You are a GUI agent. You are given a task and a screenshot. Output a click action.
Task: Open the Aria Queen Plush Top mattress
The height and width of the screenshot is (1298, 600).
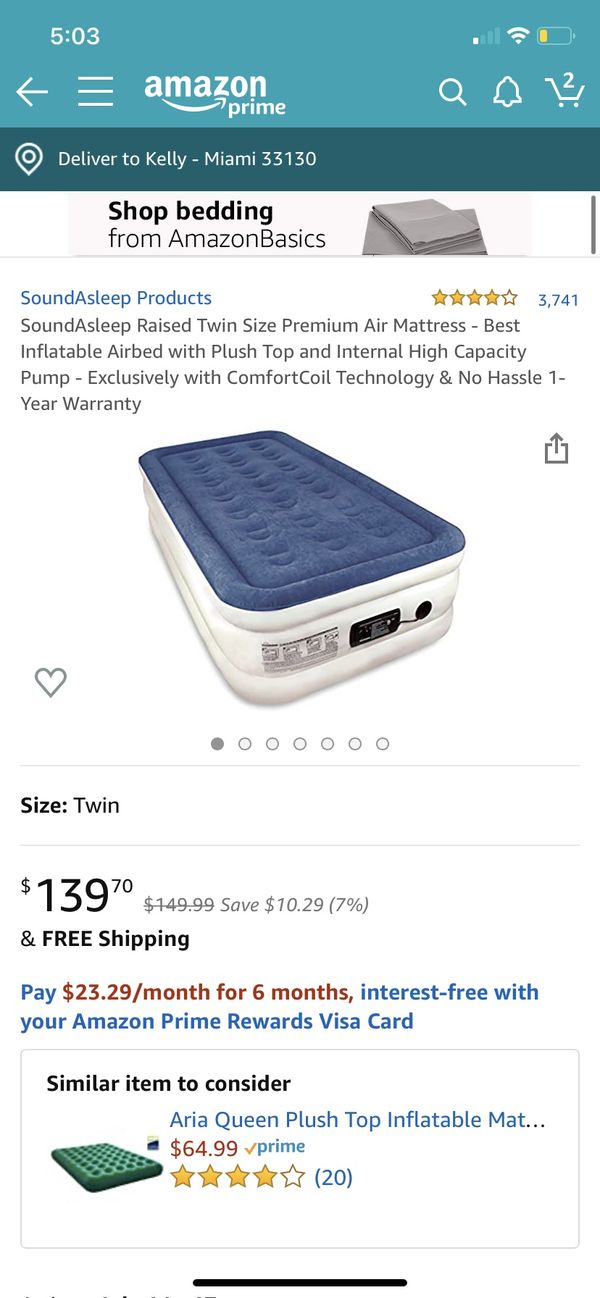point(358,1120)
